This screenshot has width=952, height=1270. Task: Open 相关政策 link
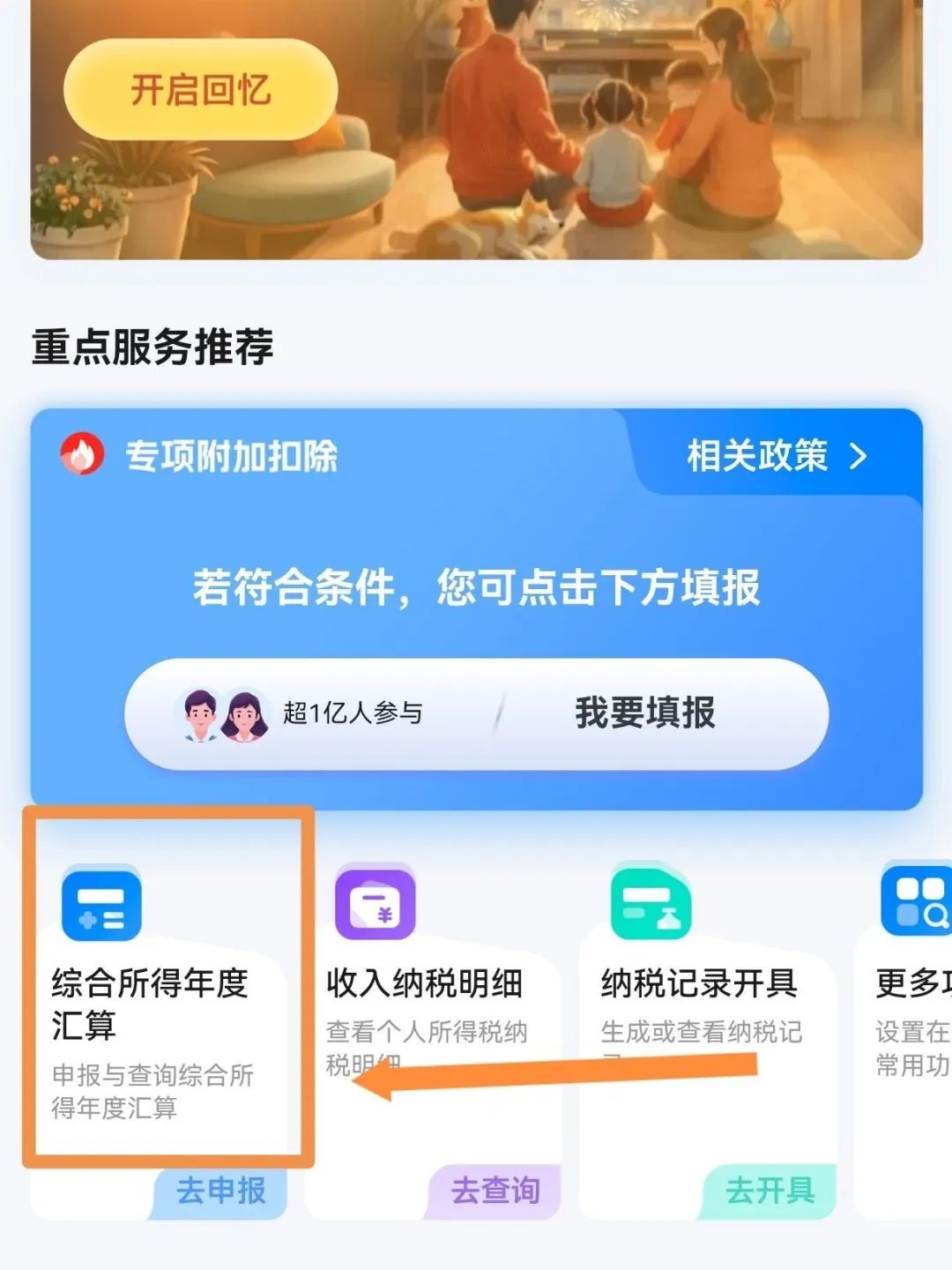[777, 456]
